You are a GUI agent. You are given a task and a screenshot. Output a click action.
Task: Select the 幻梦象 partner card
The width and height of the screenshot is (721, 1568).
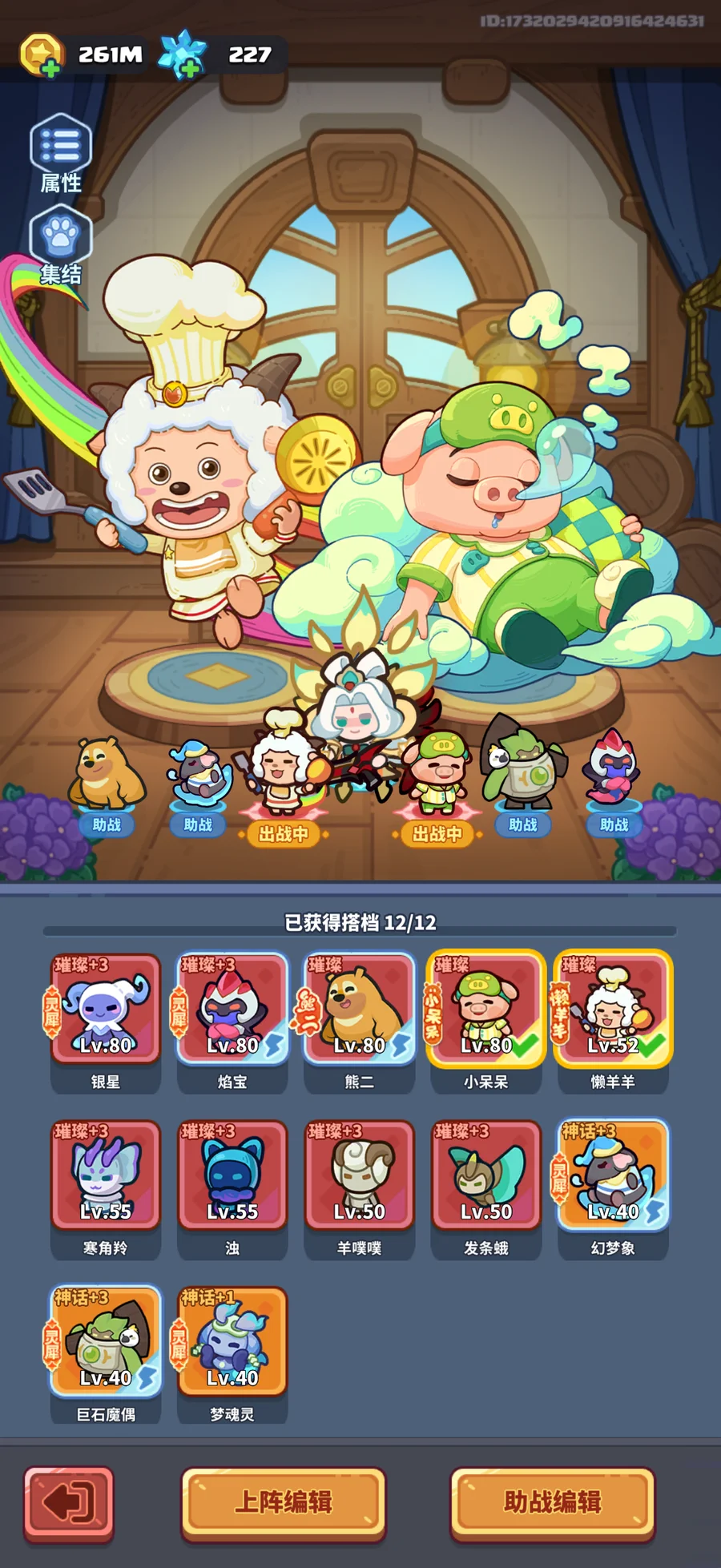(612, 1178)
